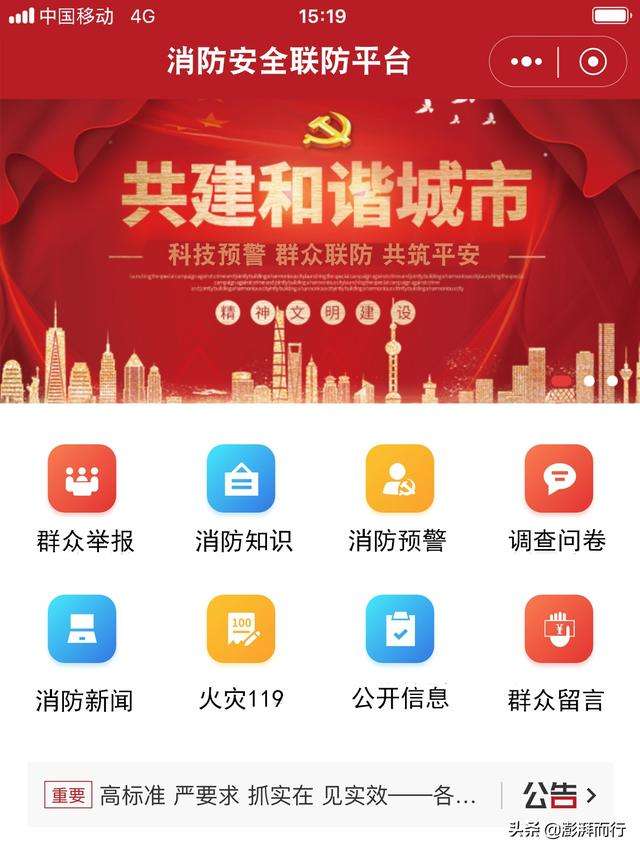This screenshot has width=640, height=852.
Task: Open 调查问卷 survey
Action: pyautogui.click(x=559, y=479)
